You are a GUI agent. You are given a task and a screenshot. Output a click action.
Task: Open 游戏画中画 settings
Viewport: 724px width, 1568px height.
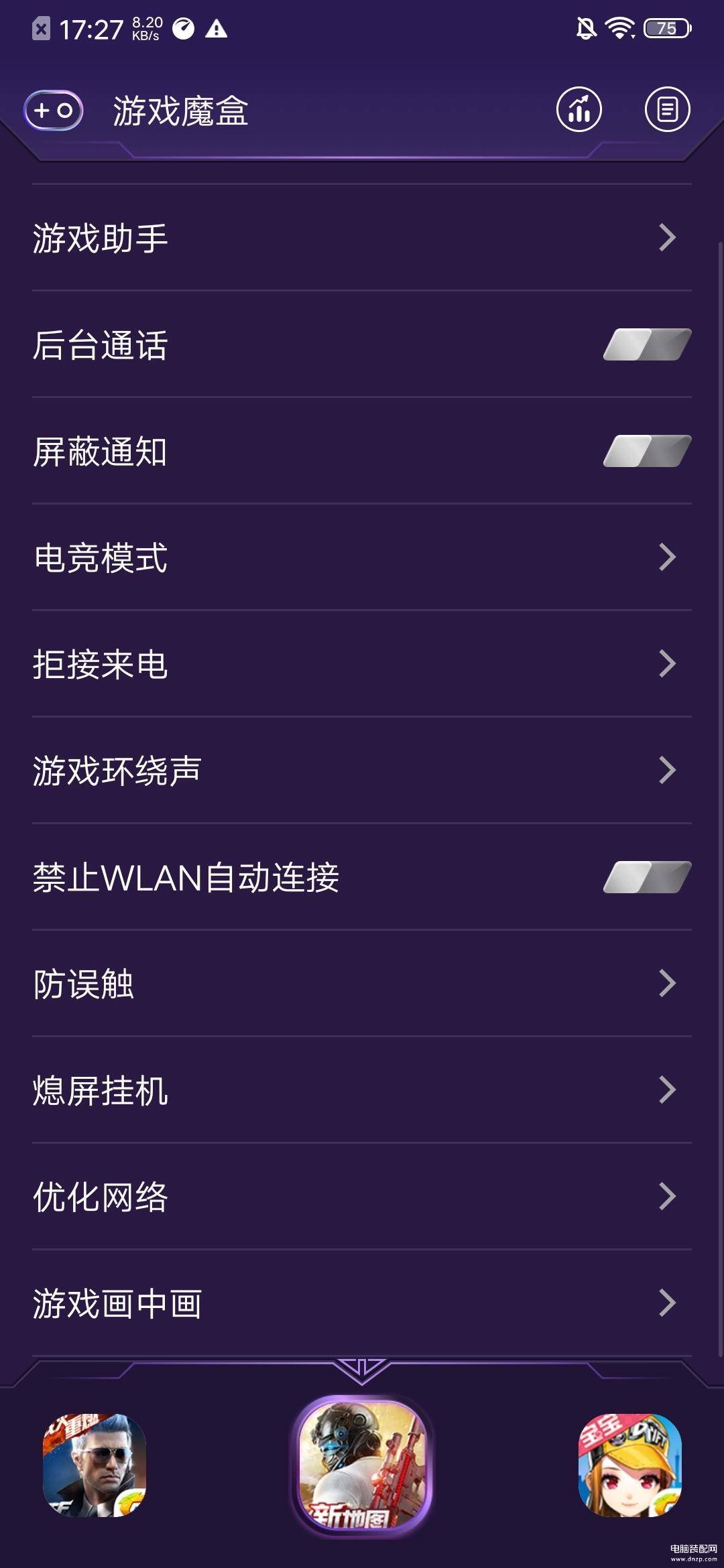pyautogui.click(x=362, y=1303)
